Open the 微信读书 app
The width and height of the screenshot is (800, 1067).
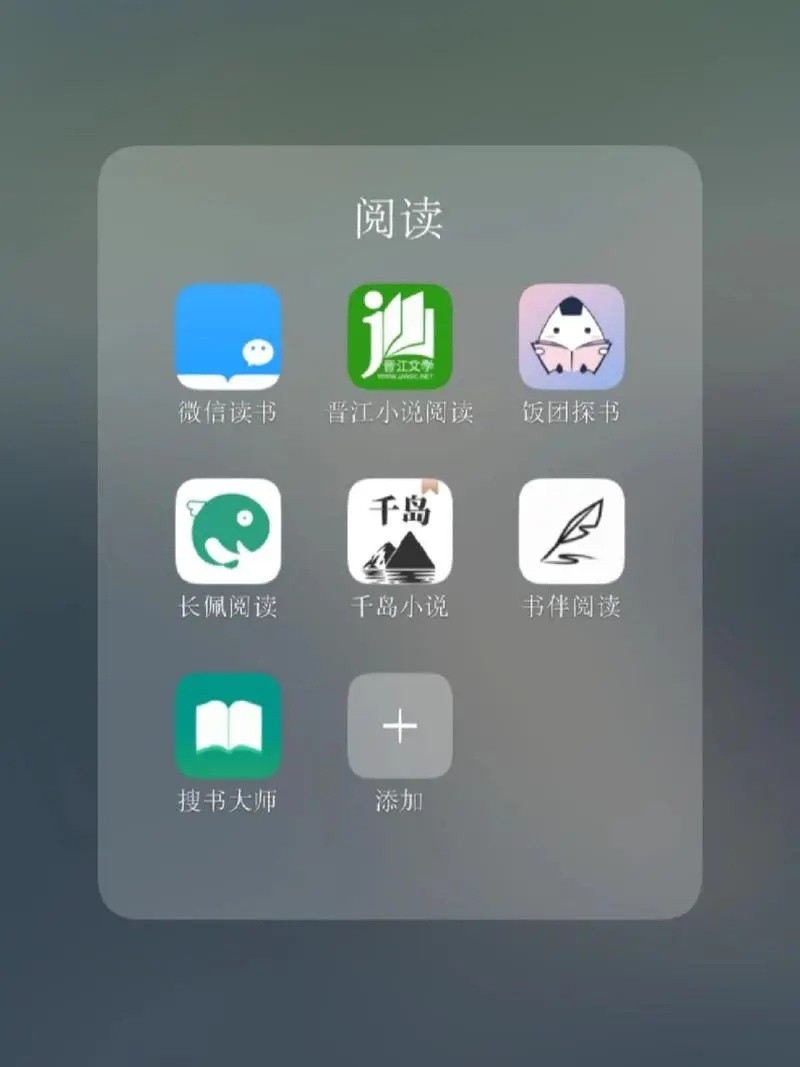coord(228,337)
